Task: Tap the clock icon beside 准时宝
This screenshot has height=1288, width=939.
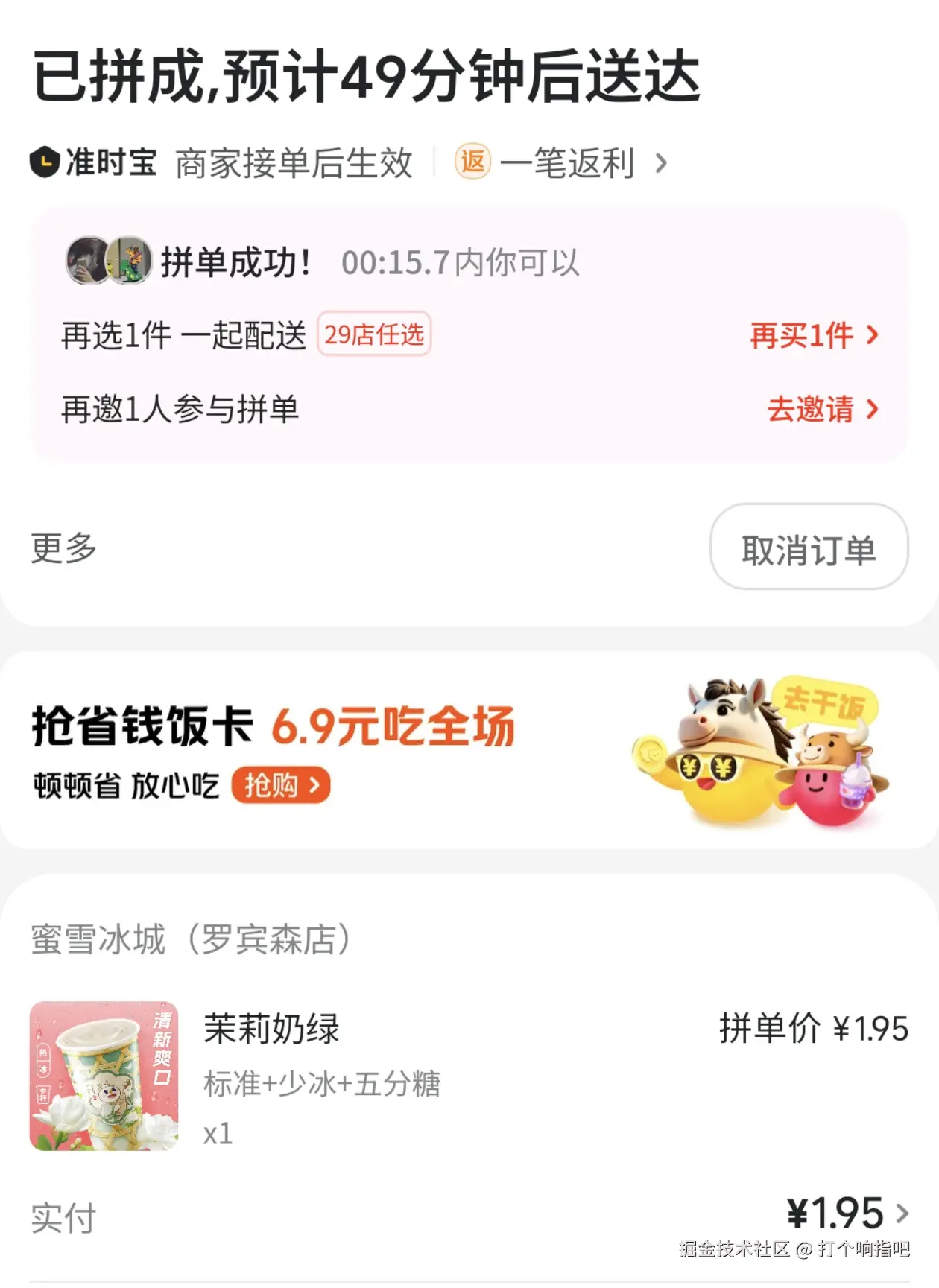Action: coord(46,164)
